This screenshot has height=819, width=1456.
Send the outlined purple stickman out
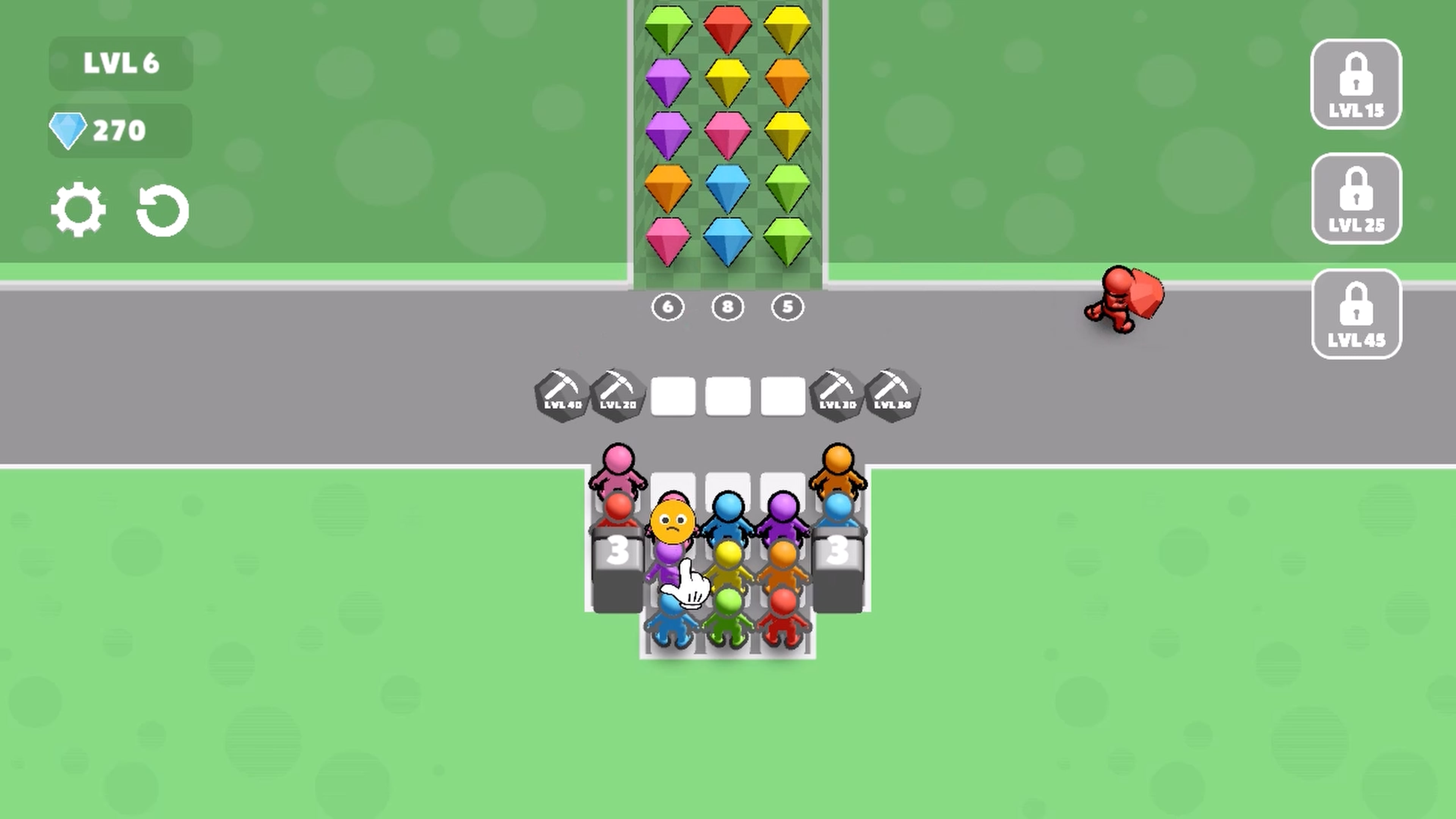[x=783, y=517]
